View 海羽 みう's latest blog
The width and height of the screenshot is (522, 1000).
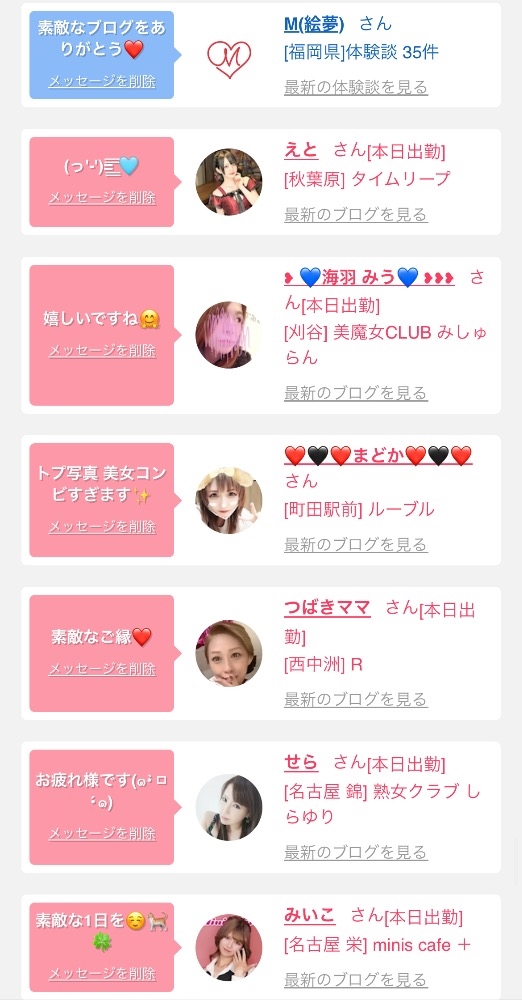click(355, 392)
